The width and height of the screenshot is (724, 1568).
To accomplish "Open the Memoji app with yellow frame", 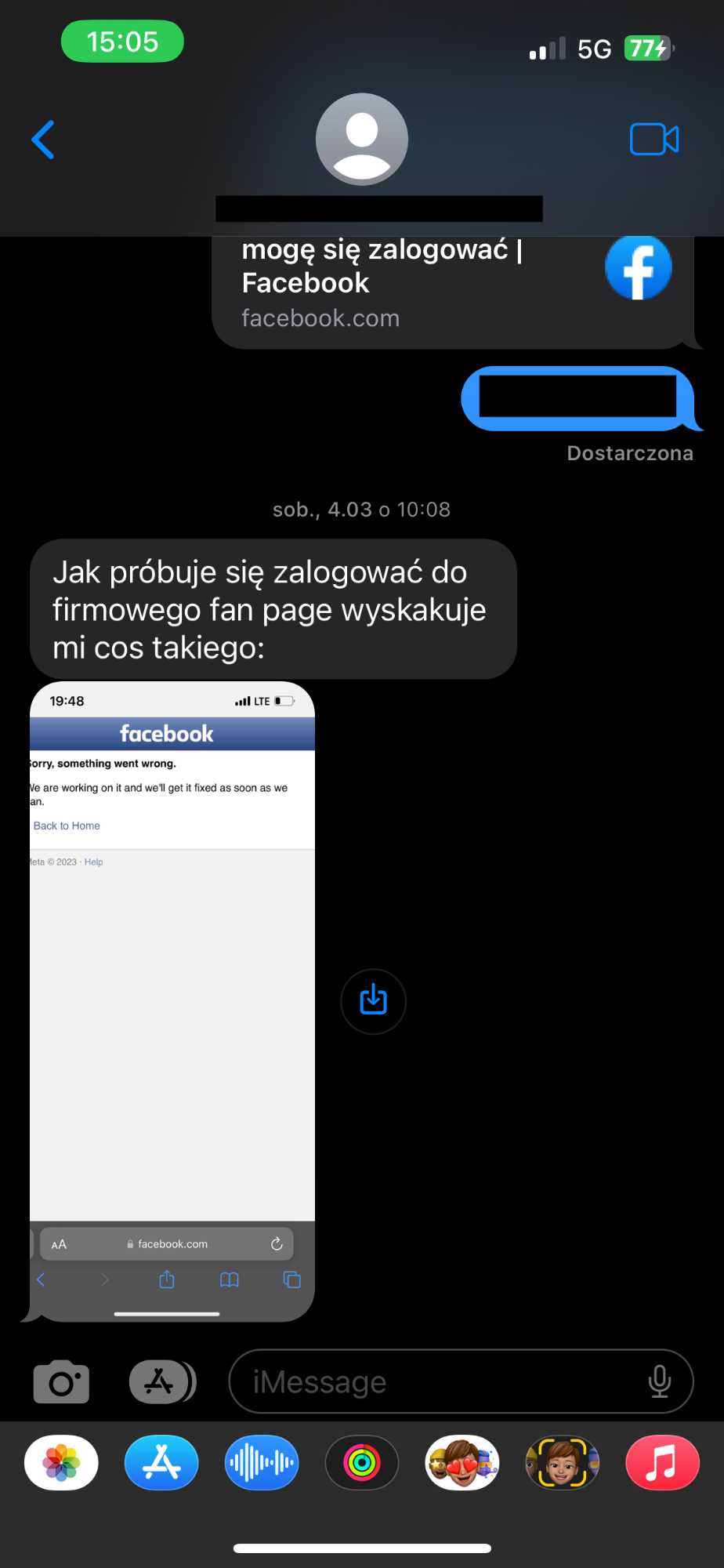I will point(563,1463).
